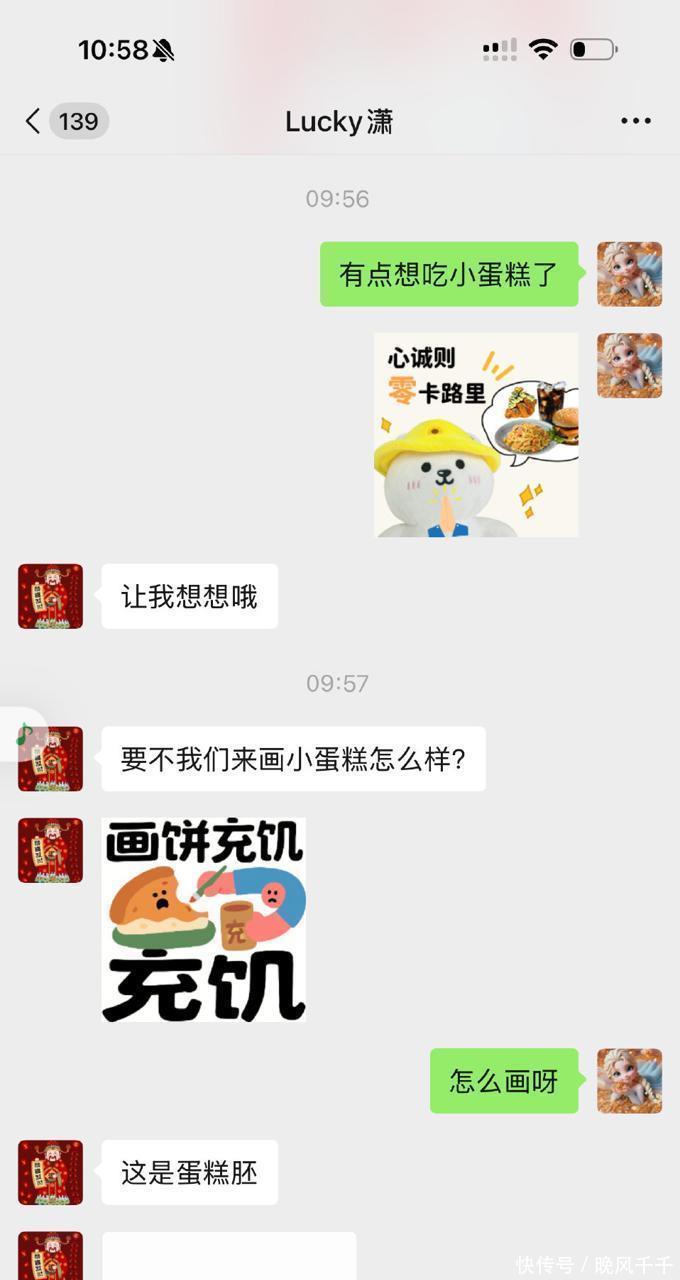Tap the avatar beside 有点想吃小蛋糕了

[629, 274]
